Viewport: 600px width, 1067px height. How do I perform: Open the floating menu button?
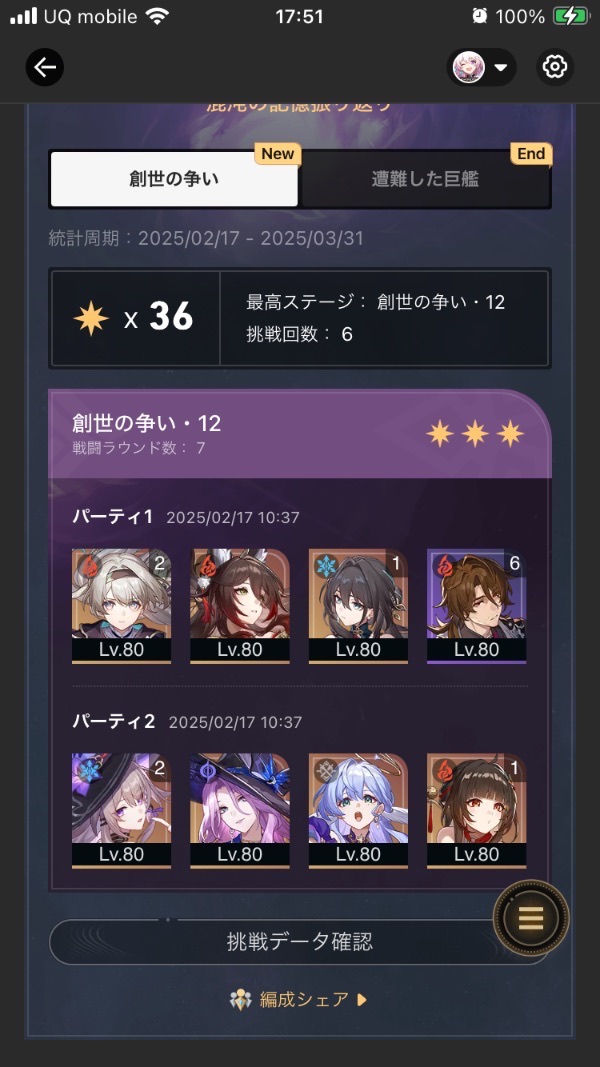[x=531, y=918]
